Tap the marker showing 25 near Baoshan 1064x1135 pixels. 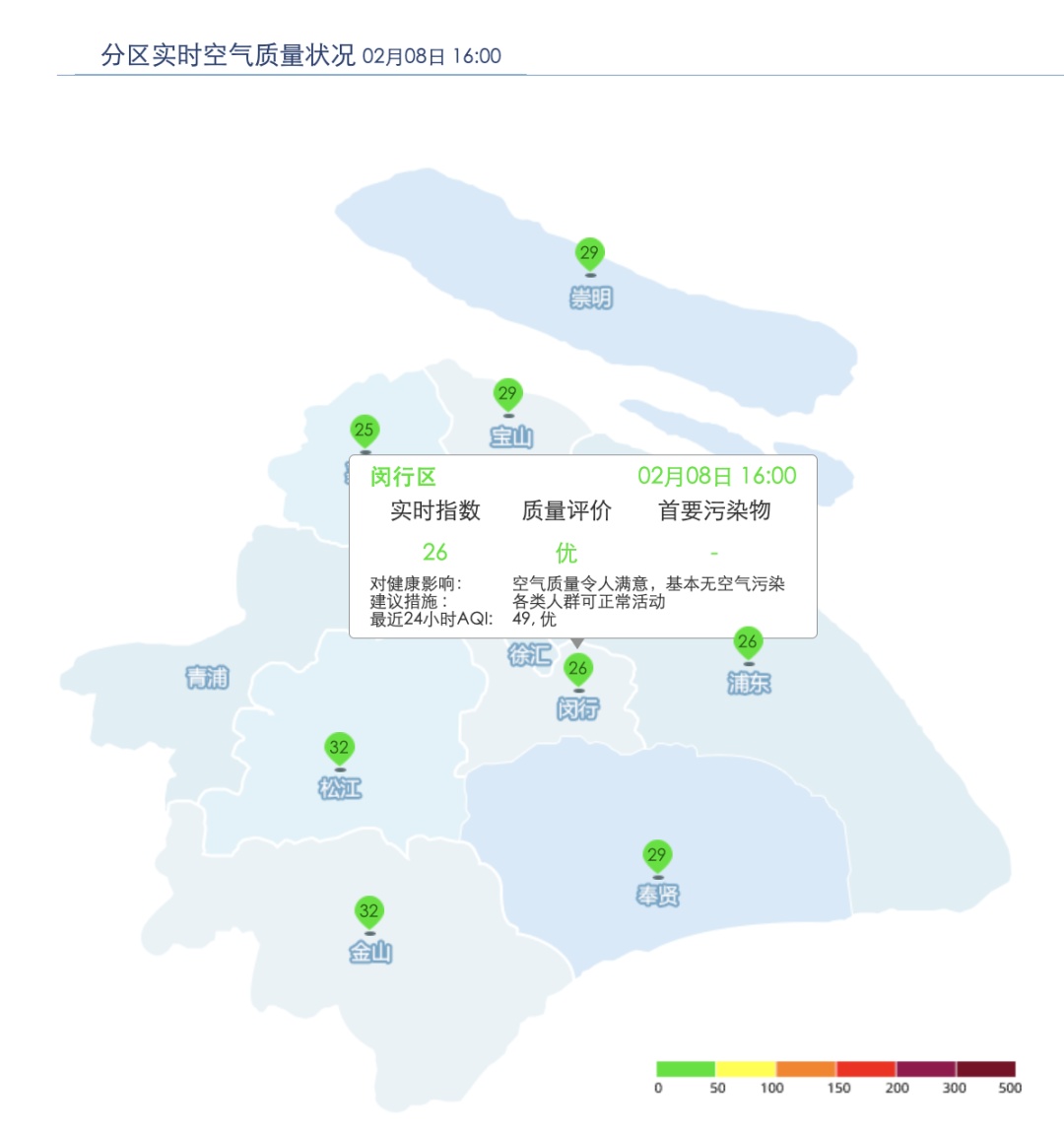tap(365, 431)
